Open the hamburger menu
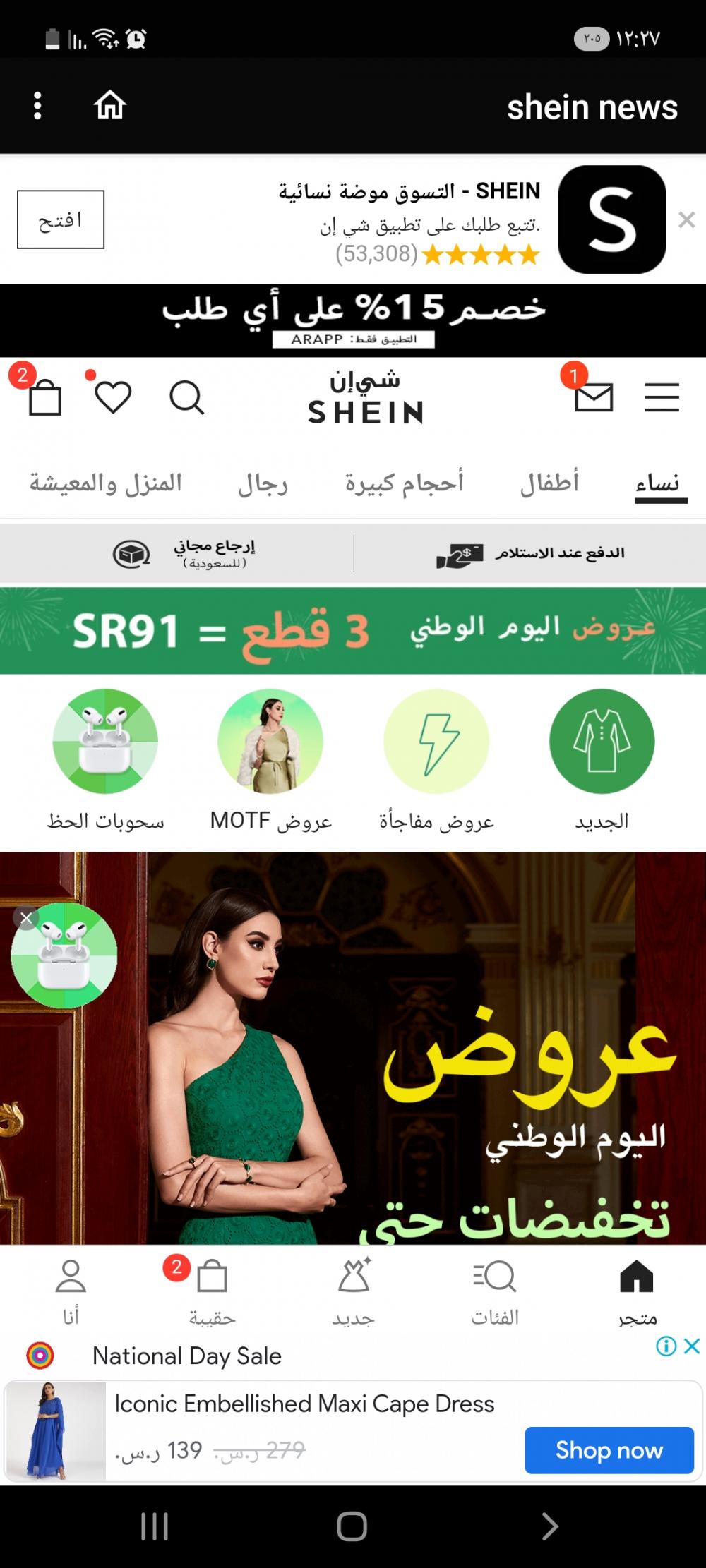The image size is (706, 1568). tap(662, 397)
